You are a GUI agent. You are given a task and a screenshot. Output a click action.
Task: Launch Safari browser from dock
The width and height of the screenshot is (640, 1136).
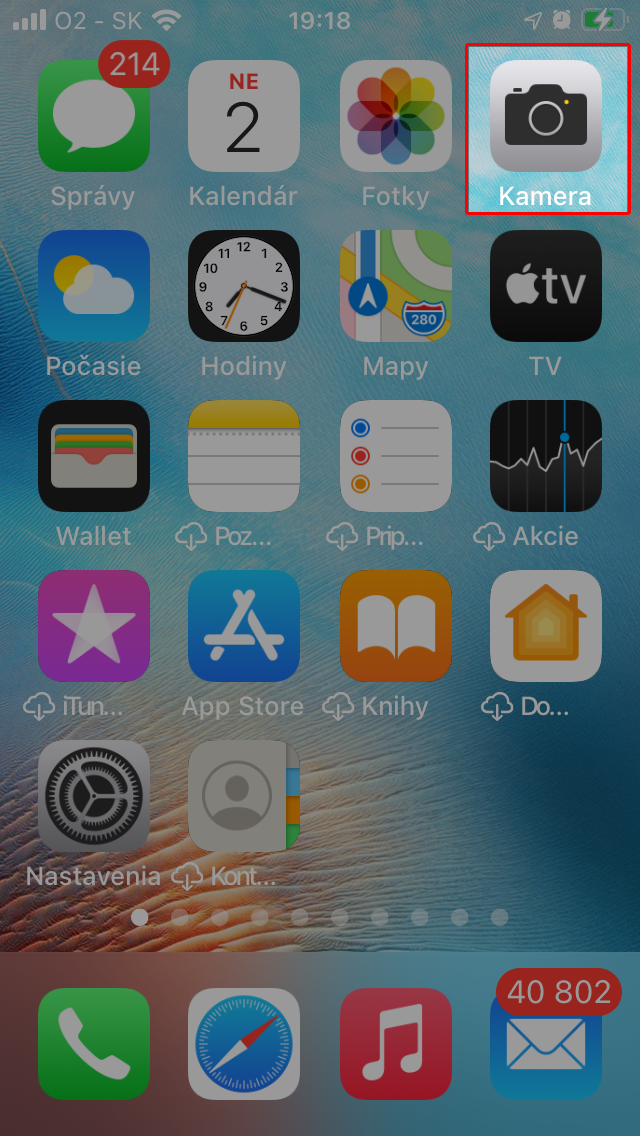pos(244,1044)
